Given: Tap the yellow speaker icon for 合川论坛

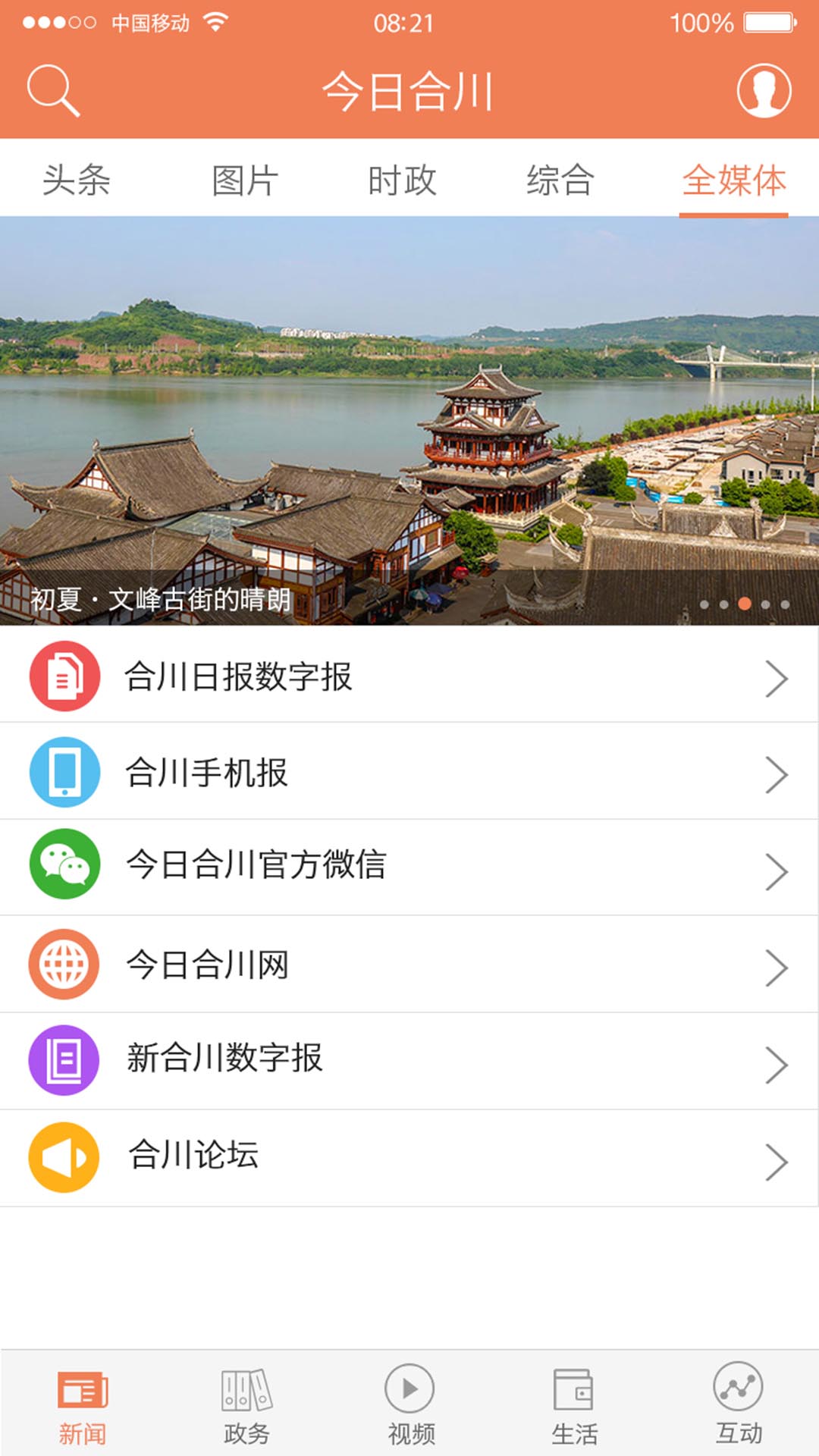Looking at the screenshot, I should coord(64,1156).
